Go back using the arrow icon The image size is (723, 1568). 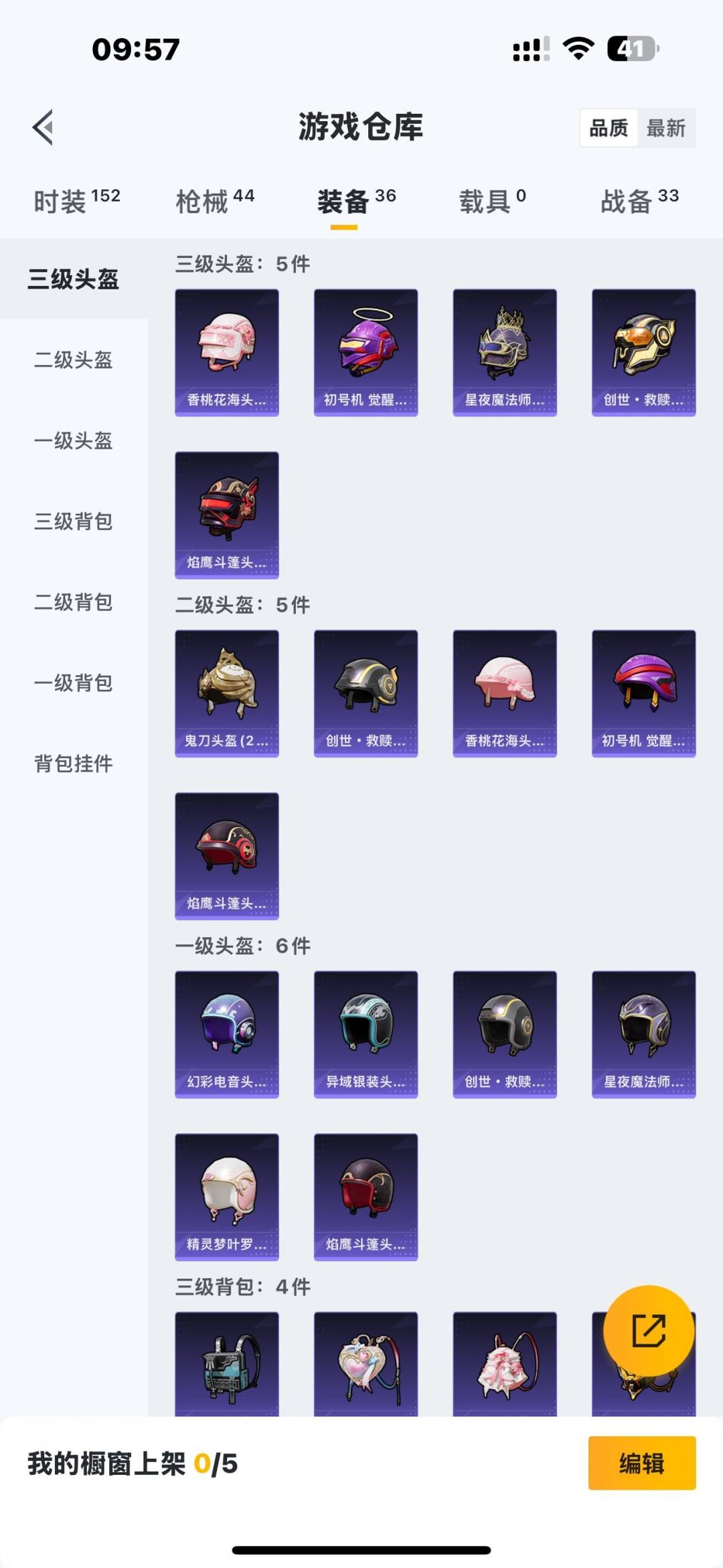click(x=43, y=127)
